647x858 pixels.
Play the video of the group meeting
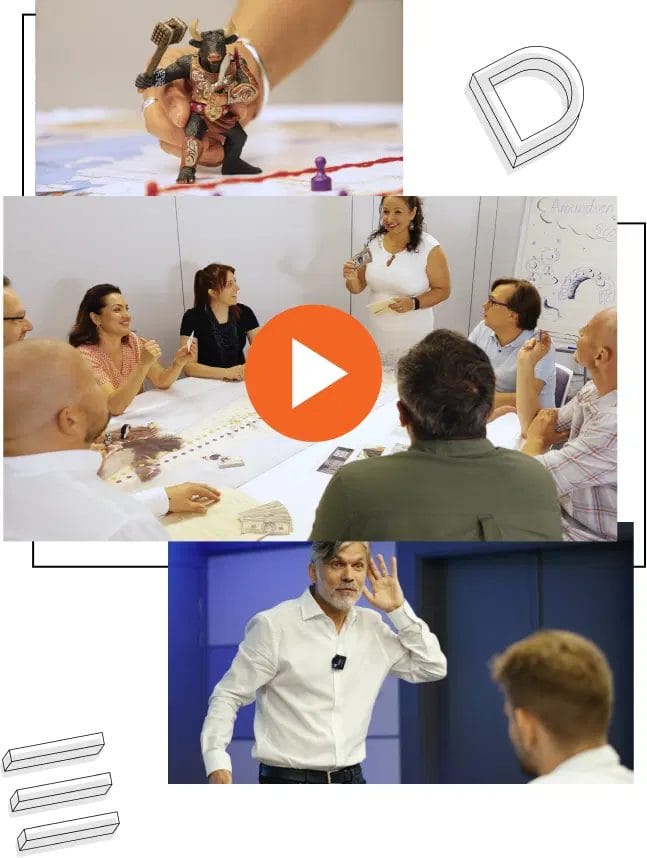click(313, 373)
